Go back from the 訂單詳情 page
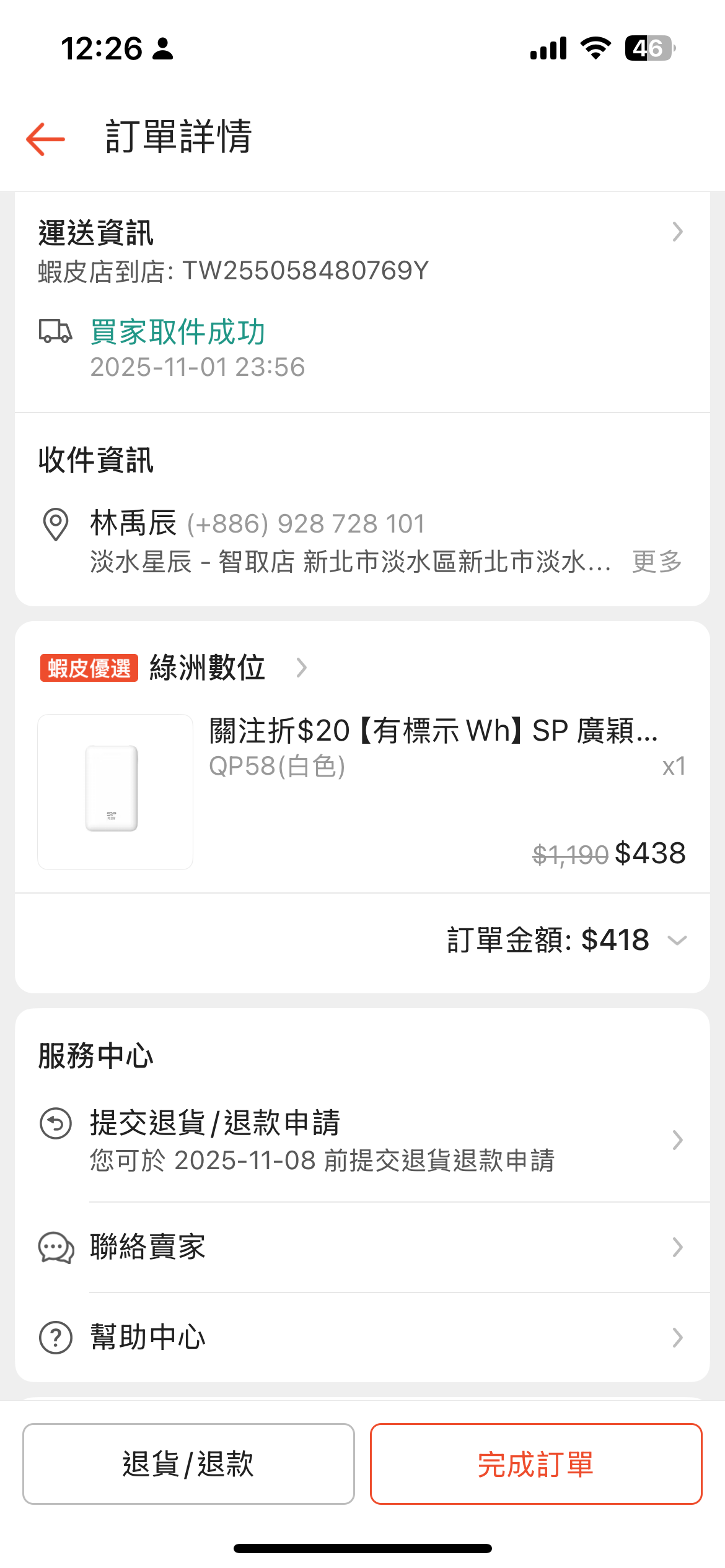 [x=45, y=139]
